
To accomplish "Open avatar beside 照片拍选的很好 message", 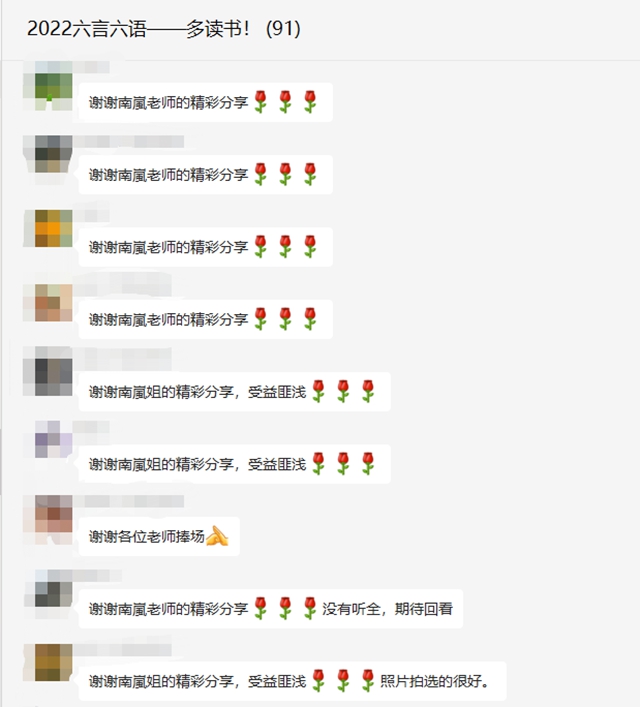I will pyautogui.click(x=53, y=663).
